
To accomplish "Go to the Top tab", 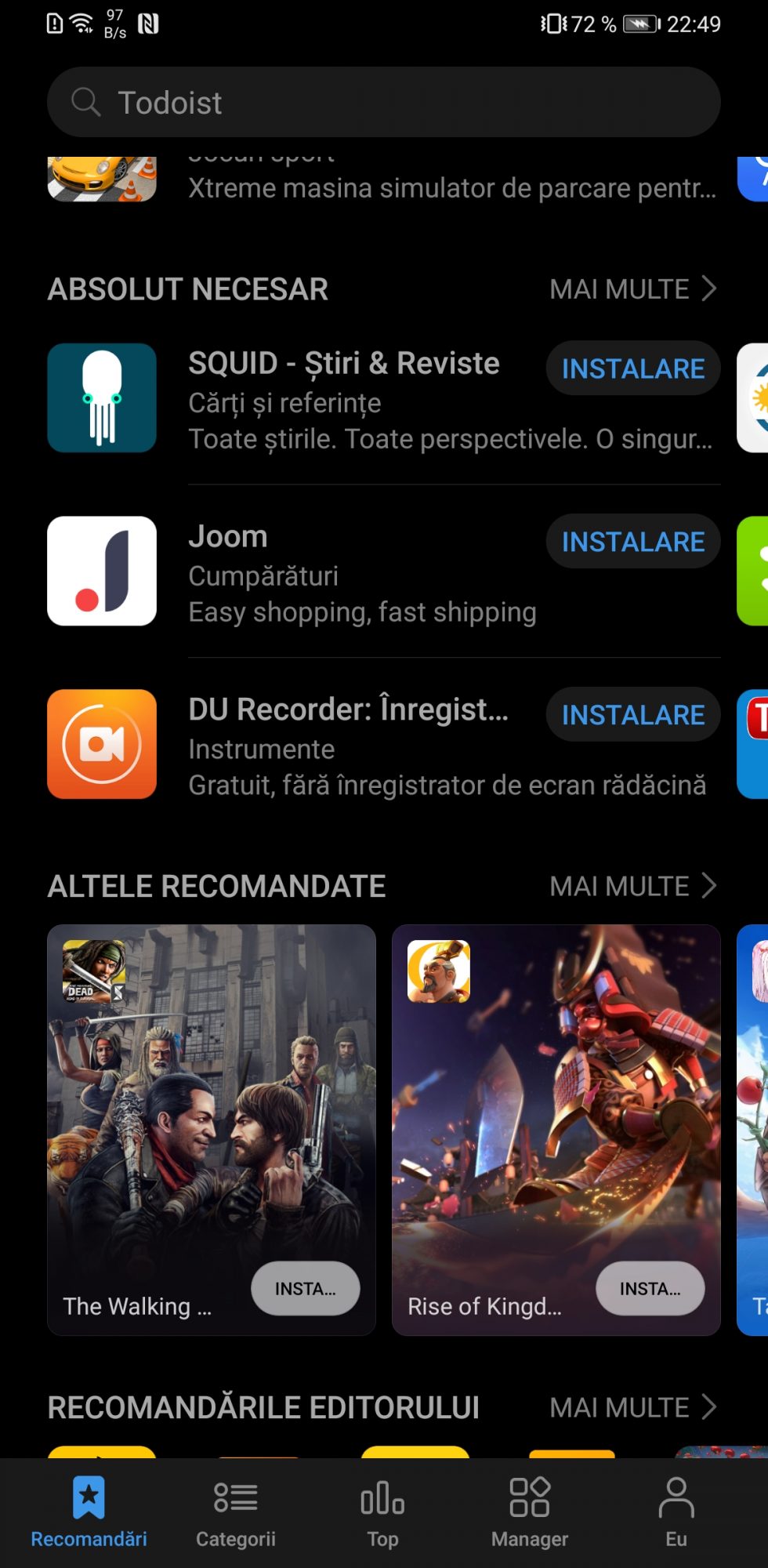I will pos(382,1512).
